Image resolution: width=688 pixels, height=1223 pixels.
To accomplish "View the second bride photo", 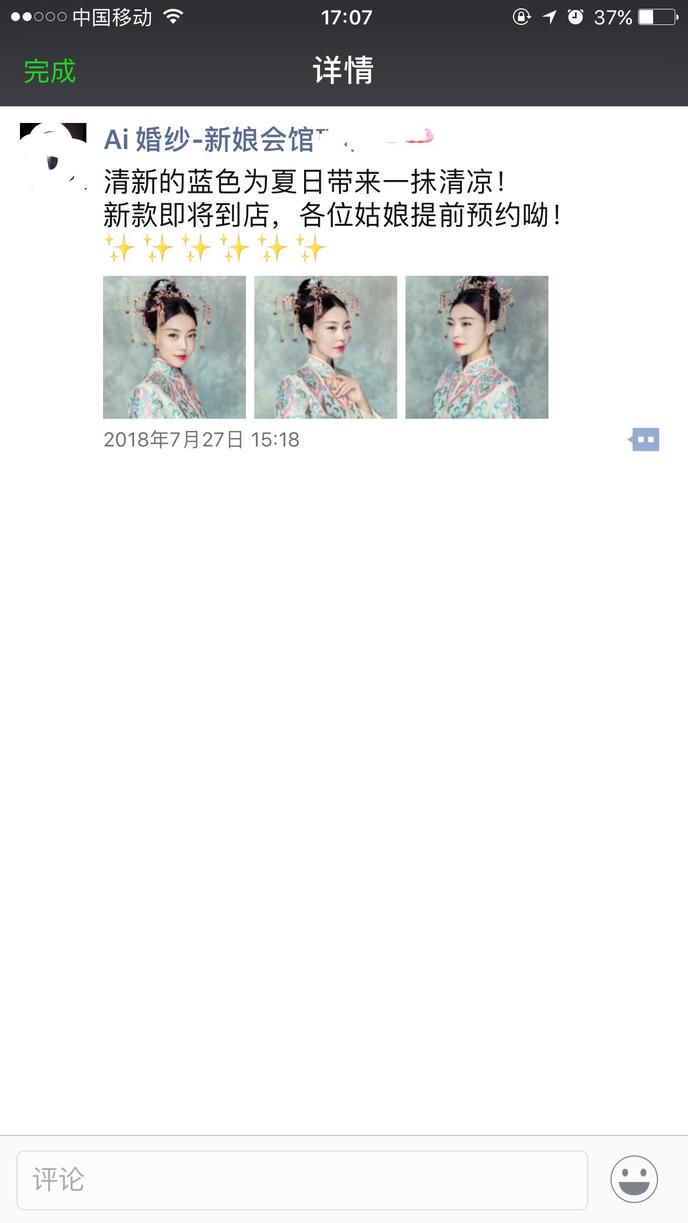I will [x=325, y=347].
